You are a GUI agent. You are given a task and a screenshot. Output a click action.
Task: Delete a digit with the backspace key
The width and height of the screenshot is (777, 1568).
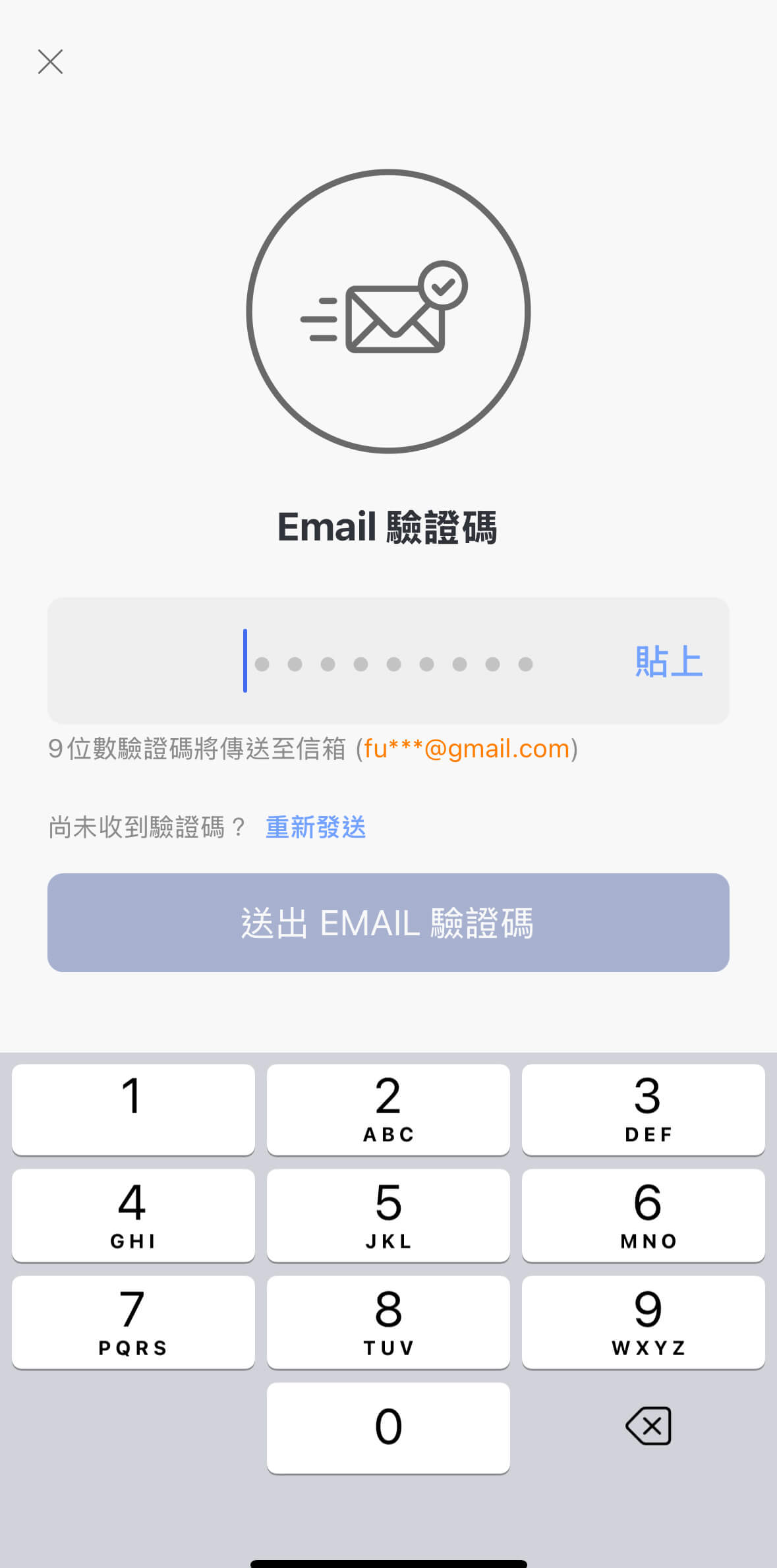(648, 1426)
